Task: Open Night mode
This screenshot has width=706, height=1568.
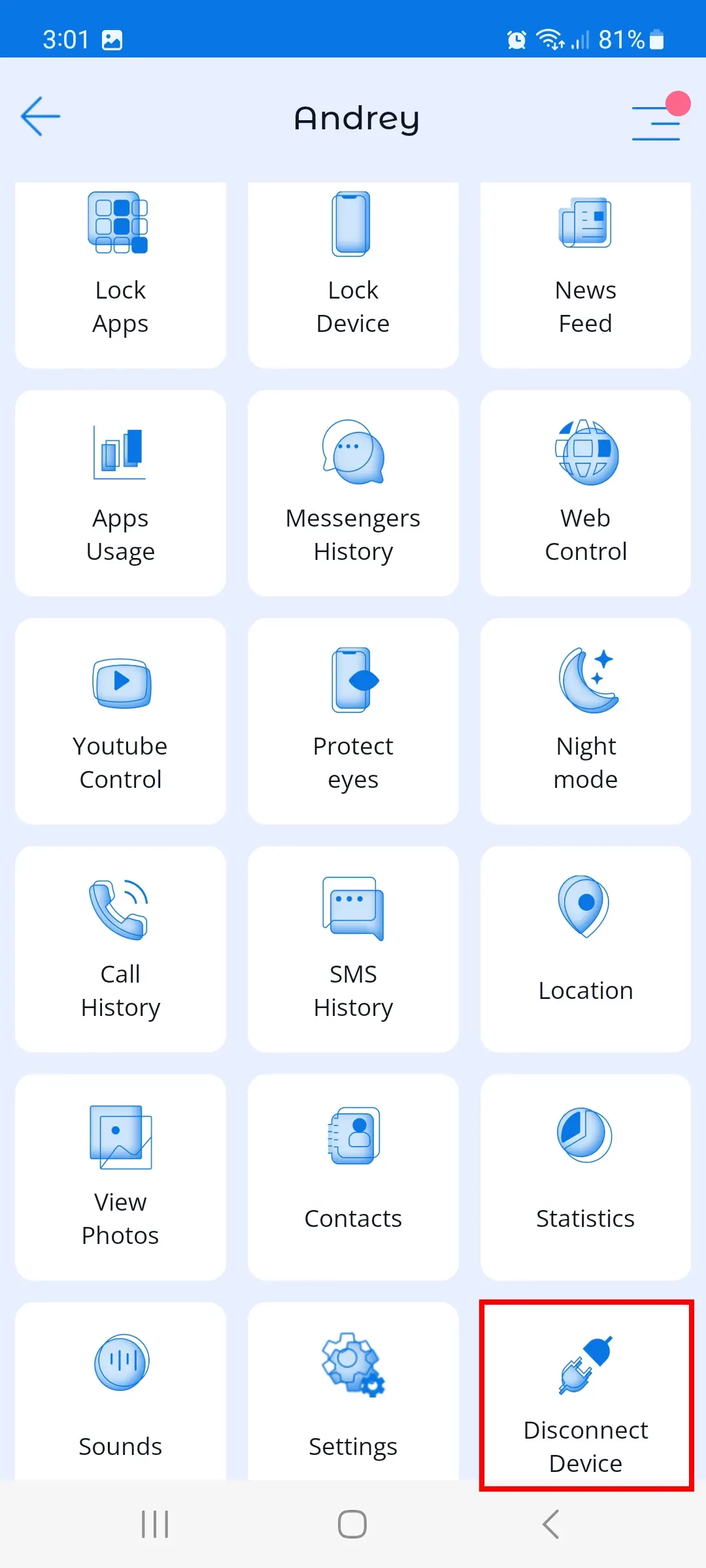Action: click(586, 721)
